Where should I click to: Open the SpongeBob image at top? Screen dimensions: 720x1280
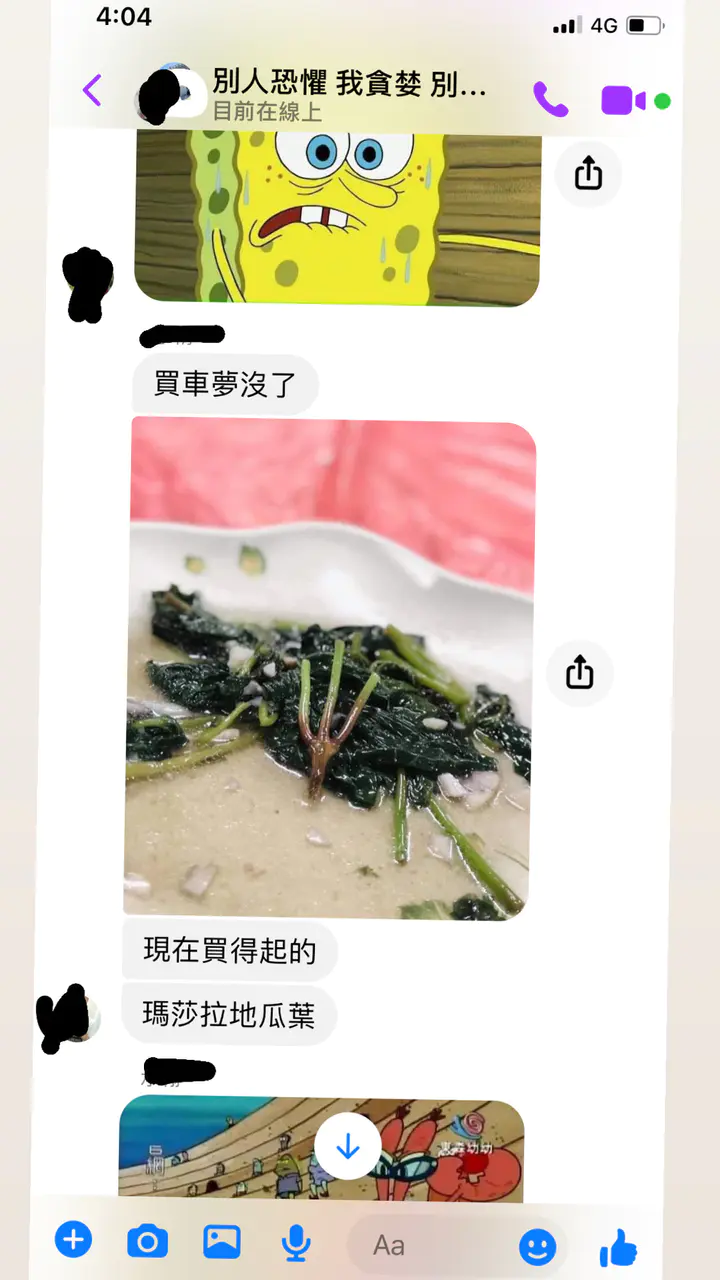(x=337, y=218)
